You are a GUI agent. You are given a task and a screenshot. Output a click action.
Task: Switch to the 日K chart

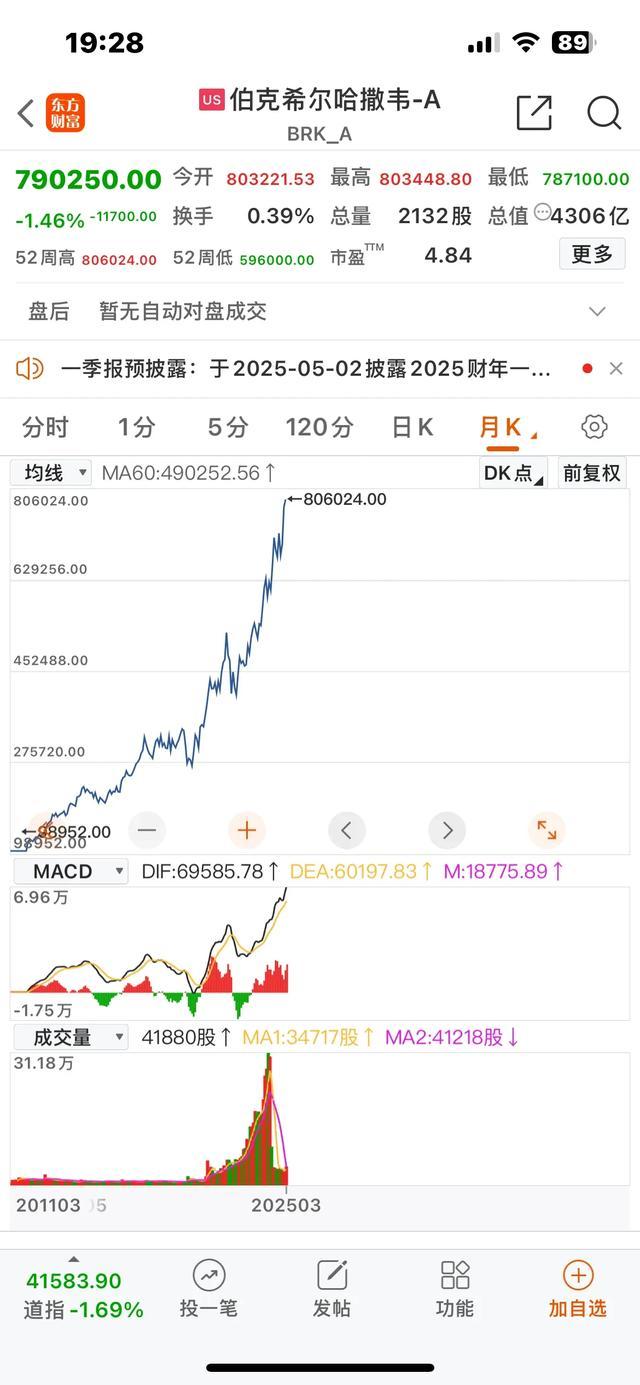tap(412, 427)
